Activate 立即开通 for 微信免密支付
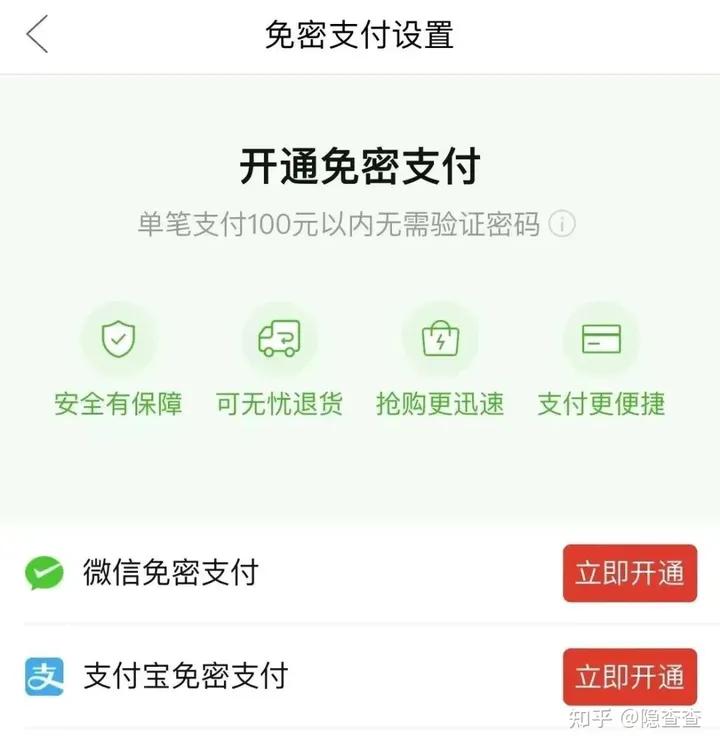Viewport: 720px width, 748px height. point(629,574)
